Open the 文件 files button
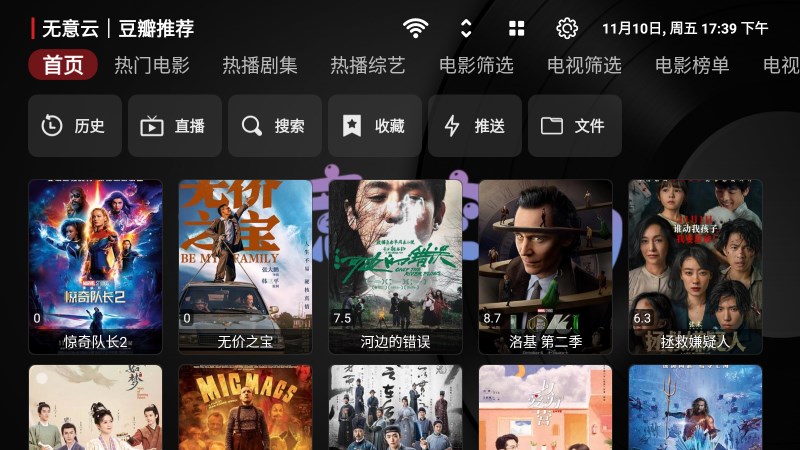This screenshot has height=450, width=800. coord(575,126)
